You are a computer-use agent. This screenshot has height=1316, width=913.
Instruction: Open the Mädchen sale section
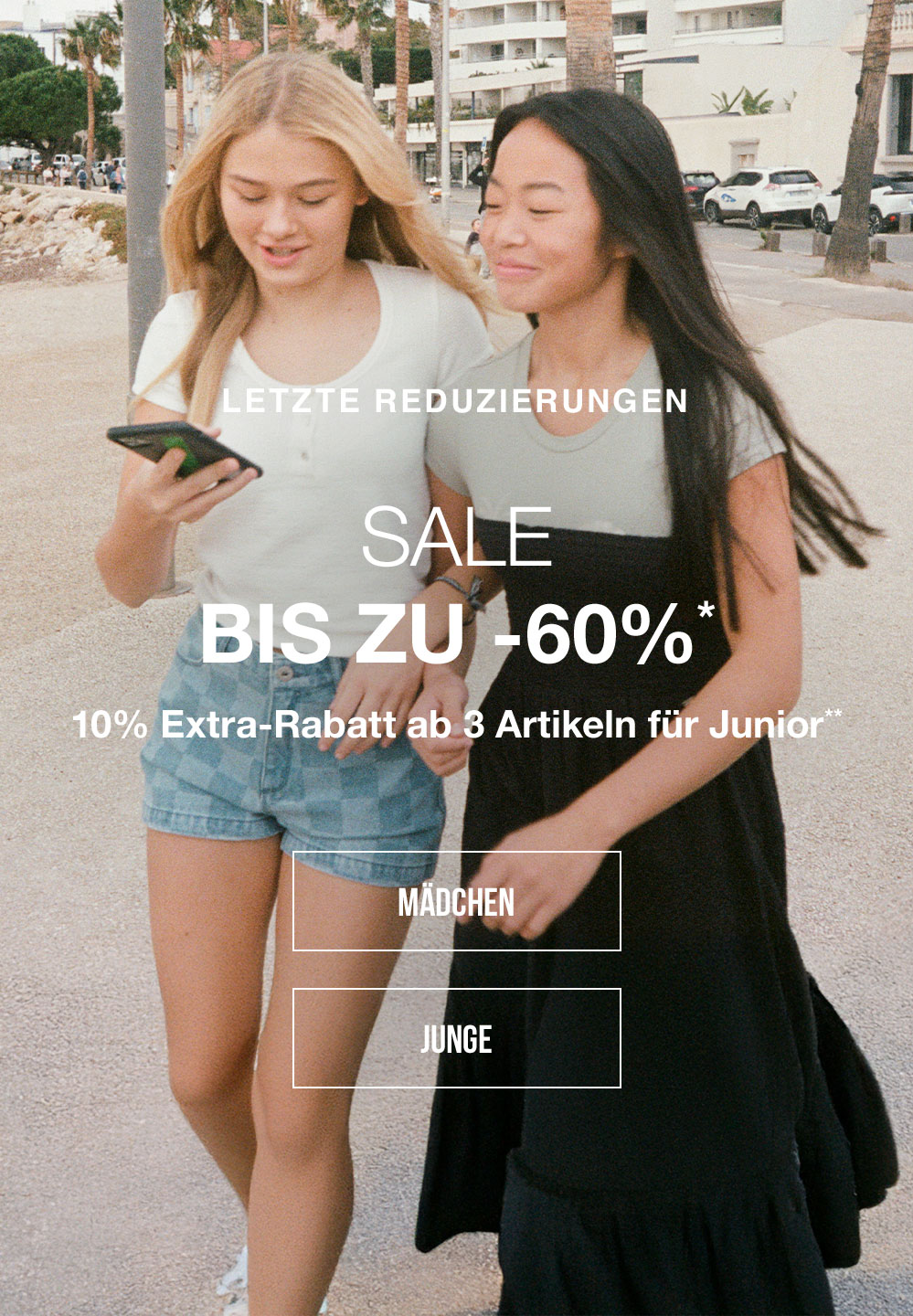[456, 901]
